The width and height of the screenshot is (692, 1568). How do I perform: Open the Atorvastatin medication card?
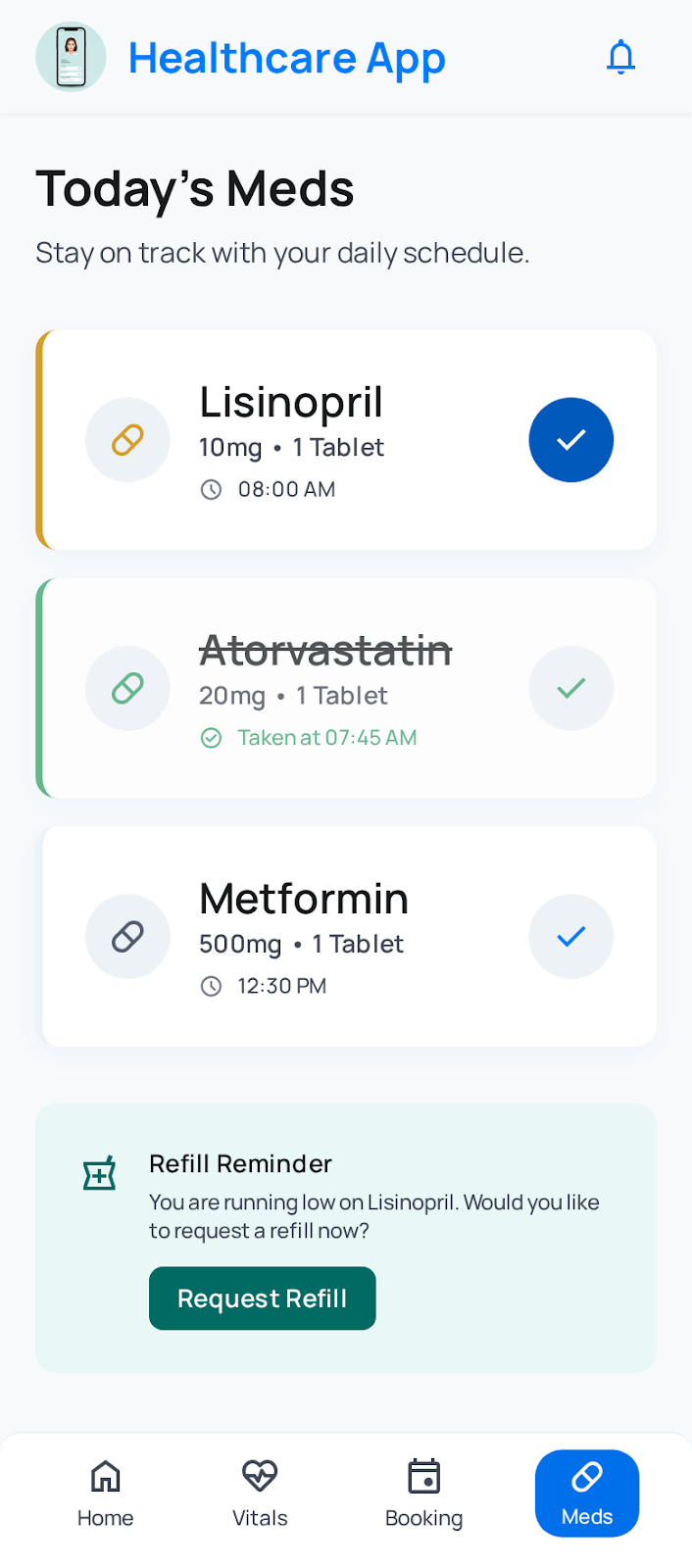pos(346,688)
